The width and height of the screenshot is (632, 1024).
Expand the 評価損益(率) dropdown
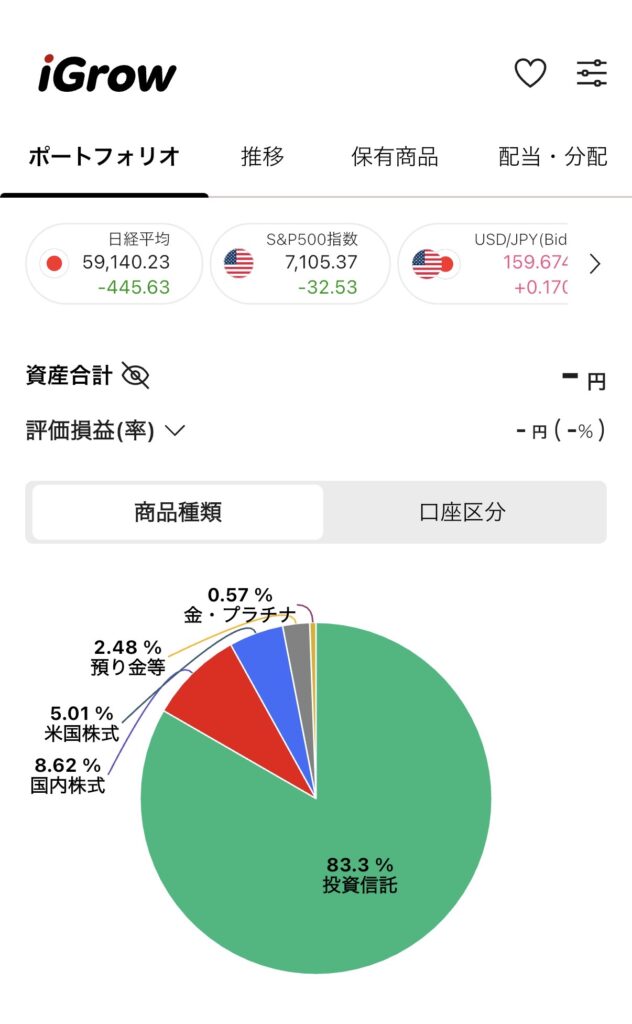(x=175, y=431)
